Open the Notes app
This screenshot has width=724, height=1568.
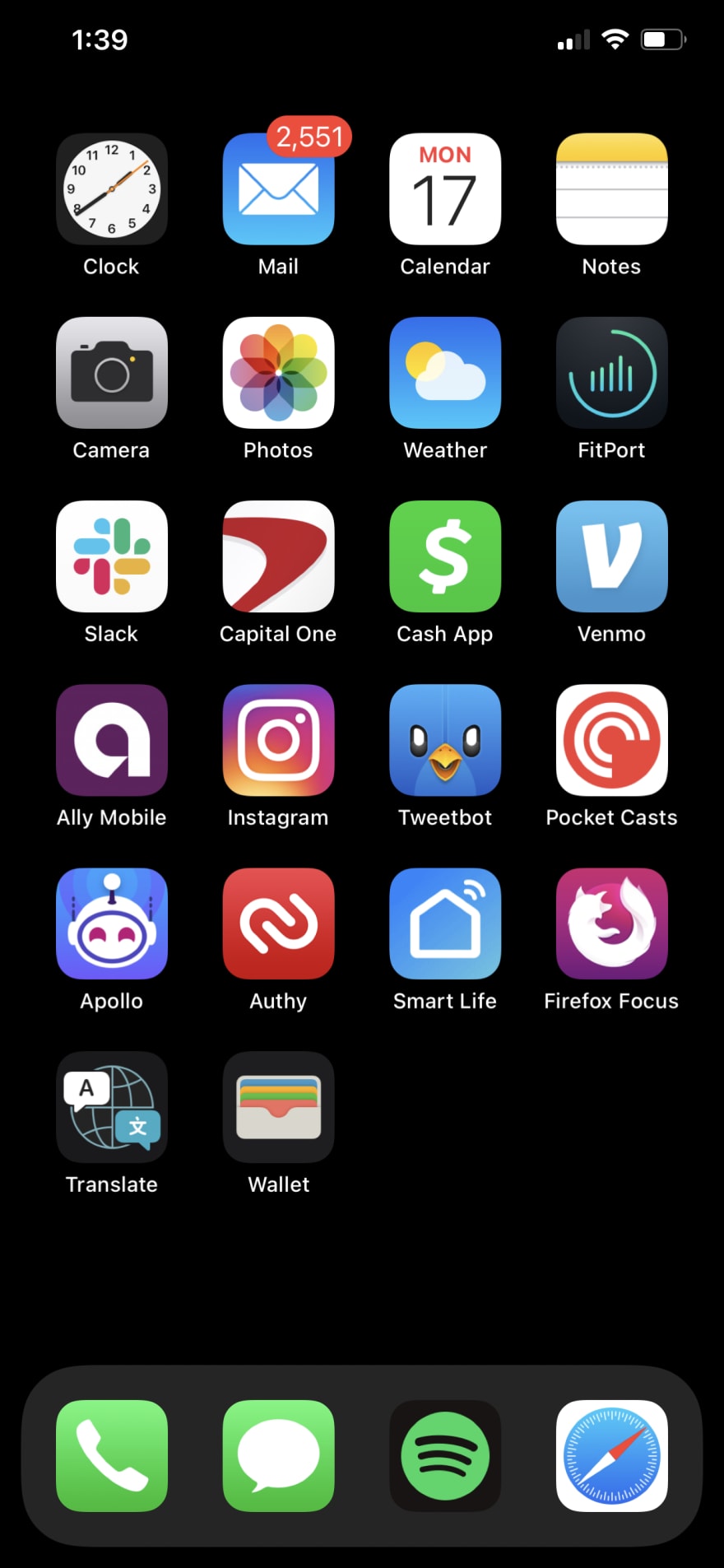click(x=611, y=189)
